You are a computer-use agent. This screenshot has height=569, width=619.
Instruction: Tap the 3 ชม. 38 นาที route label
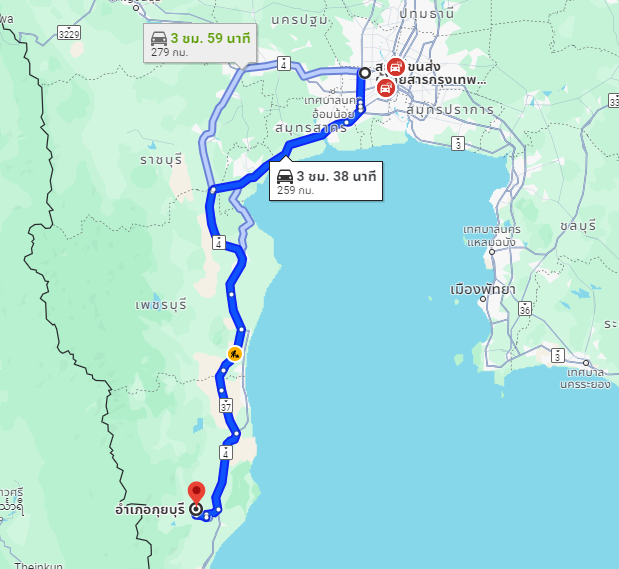click(x=325, y=181)
